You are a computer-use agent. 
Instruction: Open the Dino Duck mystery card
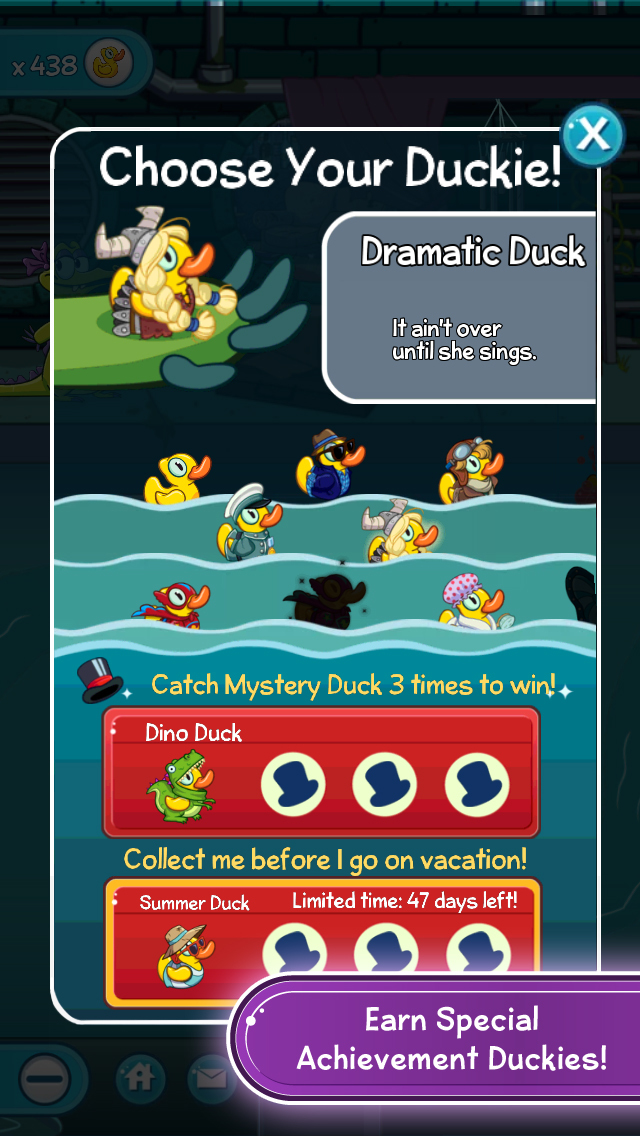pyautogui.click(x=321, y=771)
